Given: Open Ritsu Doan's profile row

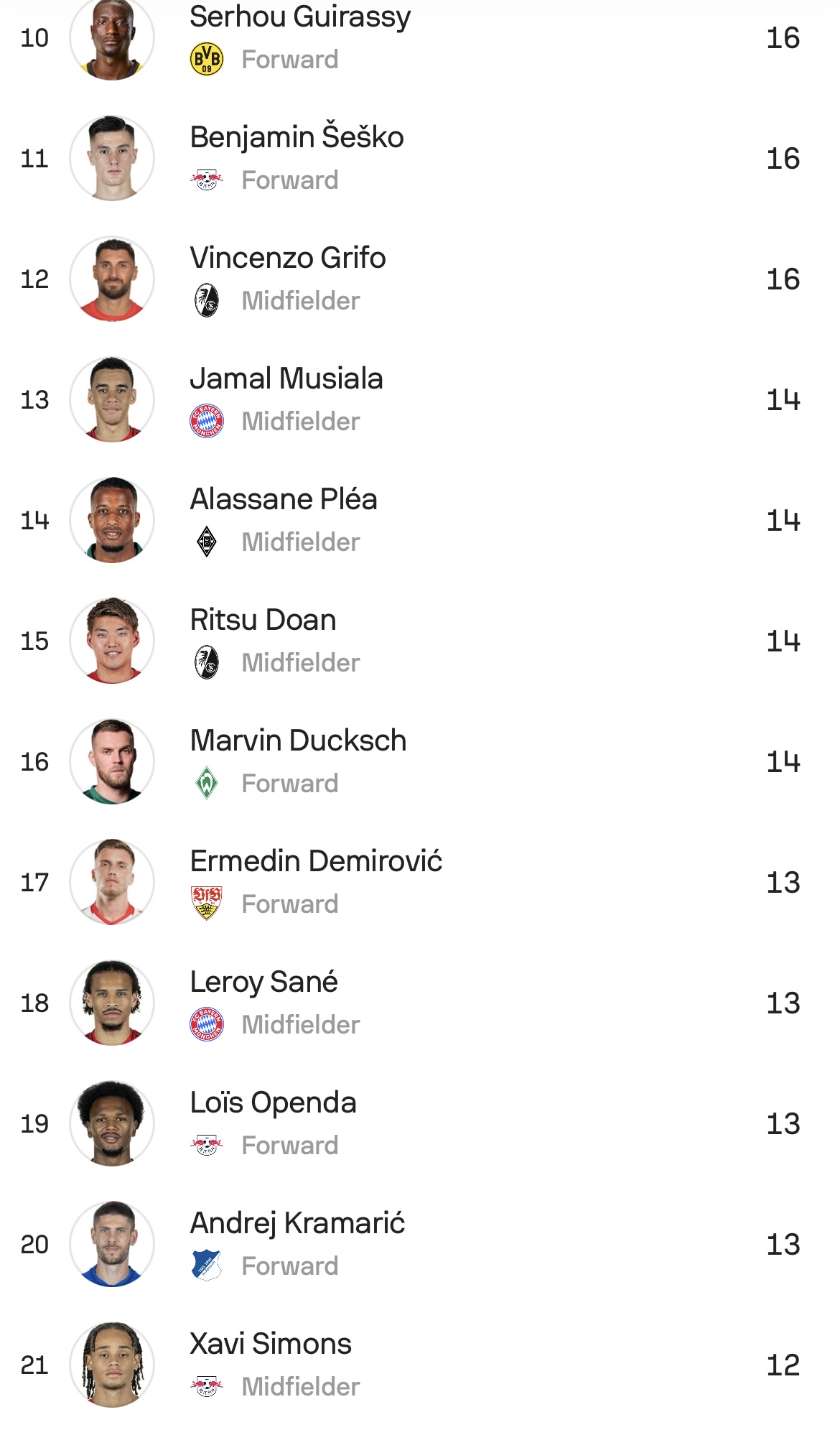Looking at the screenshot, I should click(x=420, y=641).
